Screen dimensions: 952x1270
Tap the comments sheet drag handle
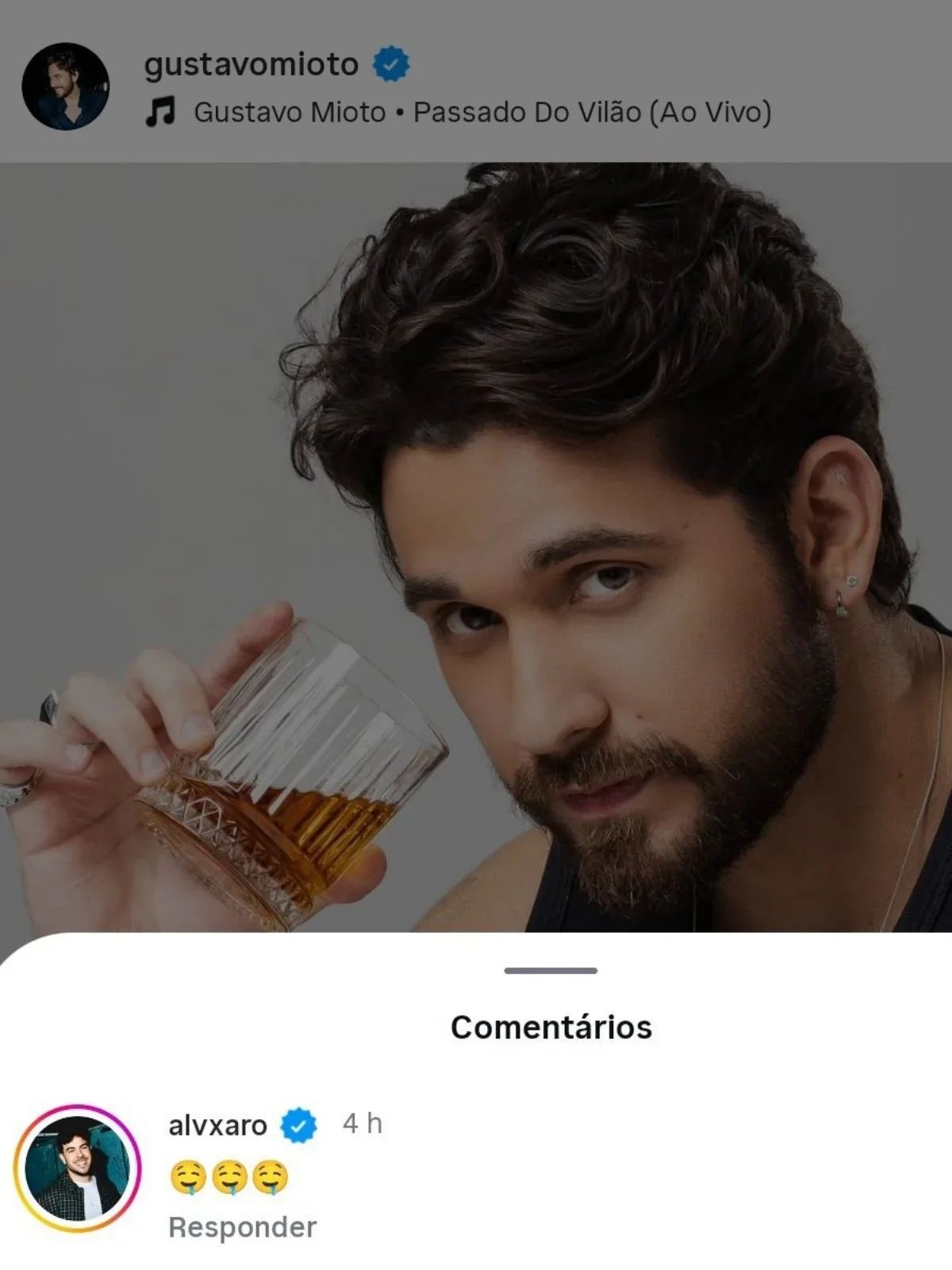(551, 970)
